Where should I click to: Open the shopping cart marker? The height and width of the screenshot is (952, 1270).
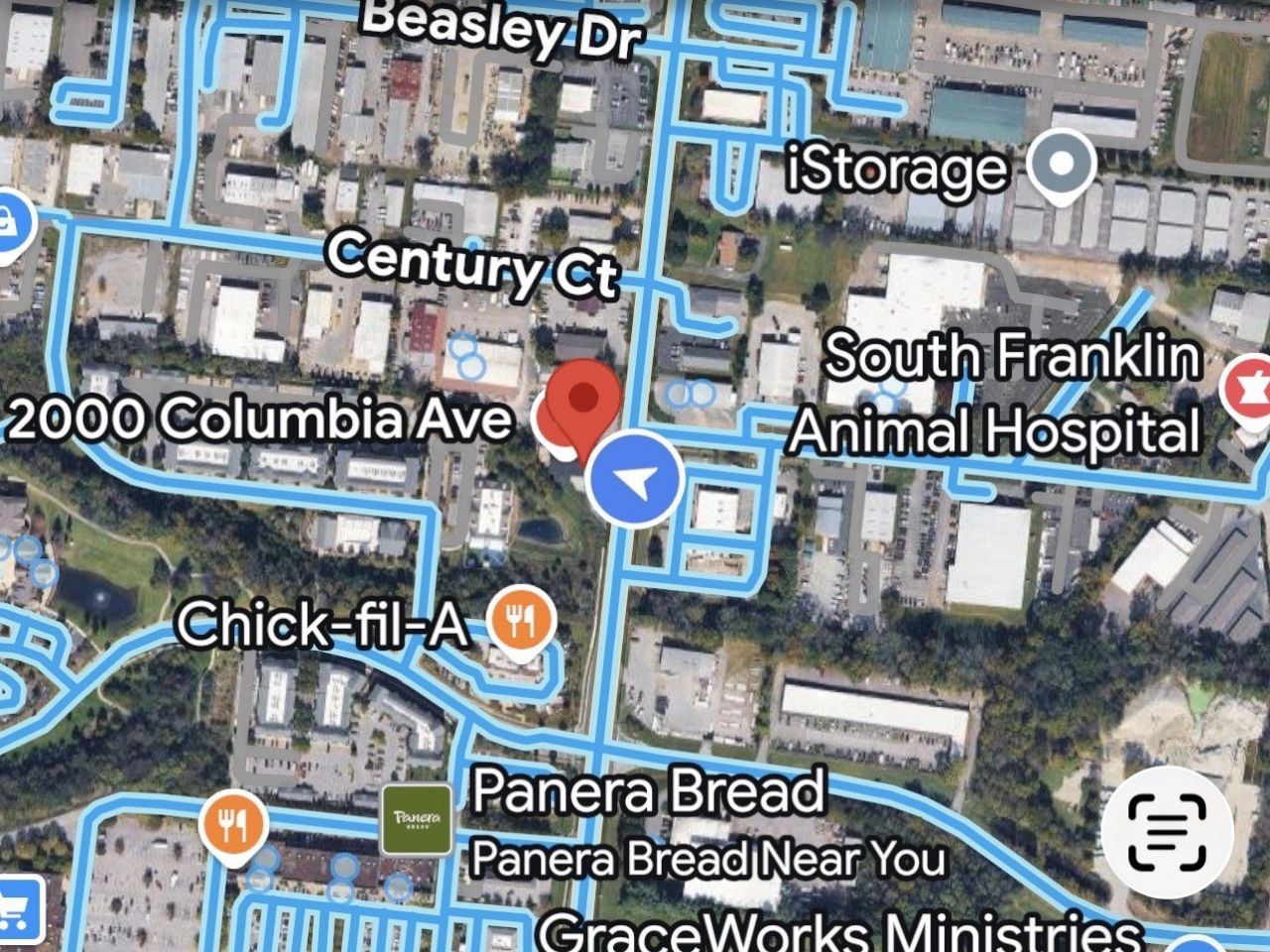pyautogui.click(x=16, y=908)
